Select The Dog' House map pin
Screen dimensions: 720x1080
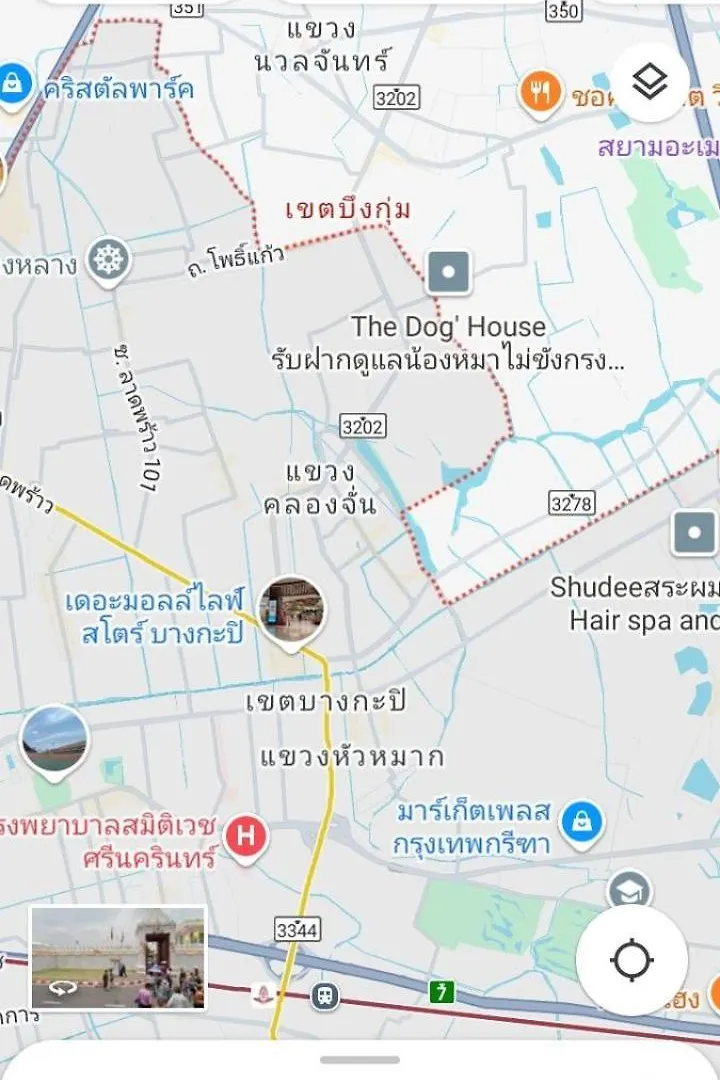coord(449,271)
